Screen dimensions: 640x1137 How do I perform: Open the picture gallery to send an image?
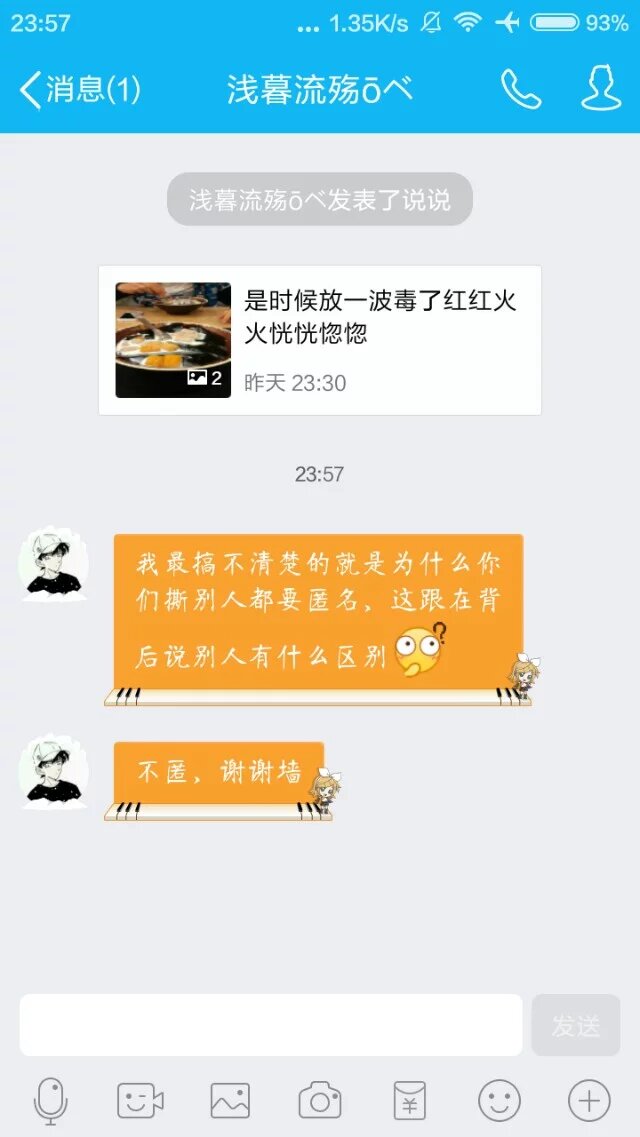point(230,1101)
